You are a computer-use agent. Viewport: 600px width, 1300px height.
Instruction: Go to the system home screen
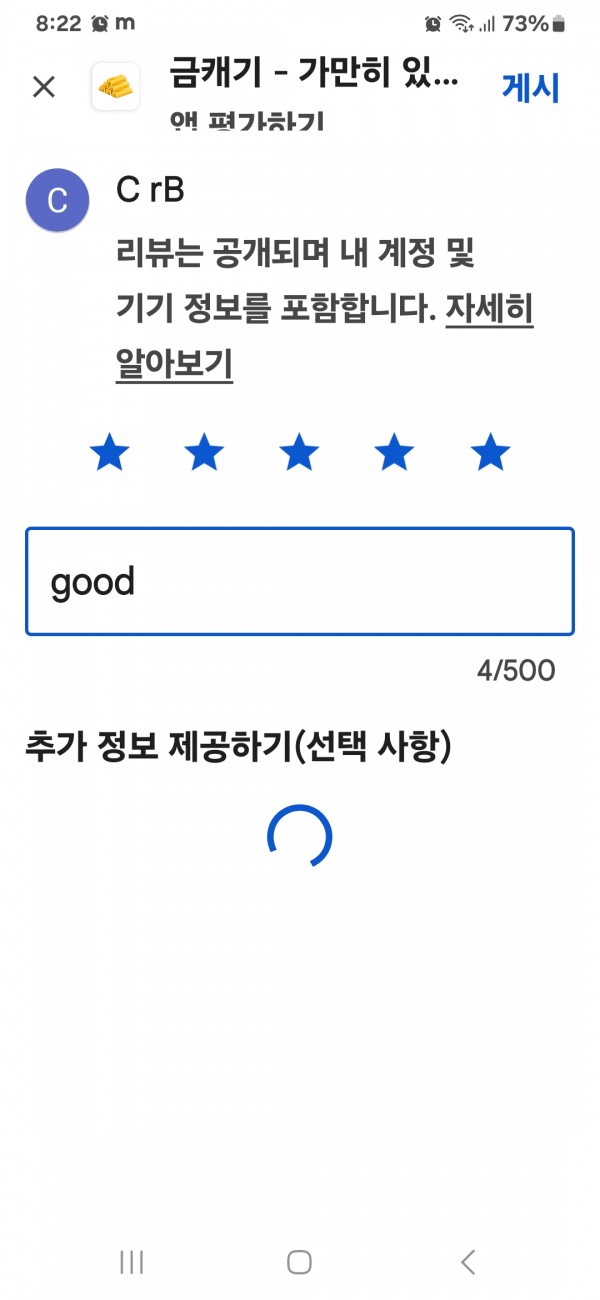299,1262
